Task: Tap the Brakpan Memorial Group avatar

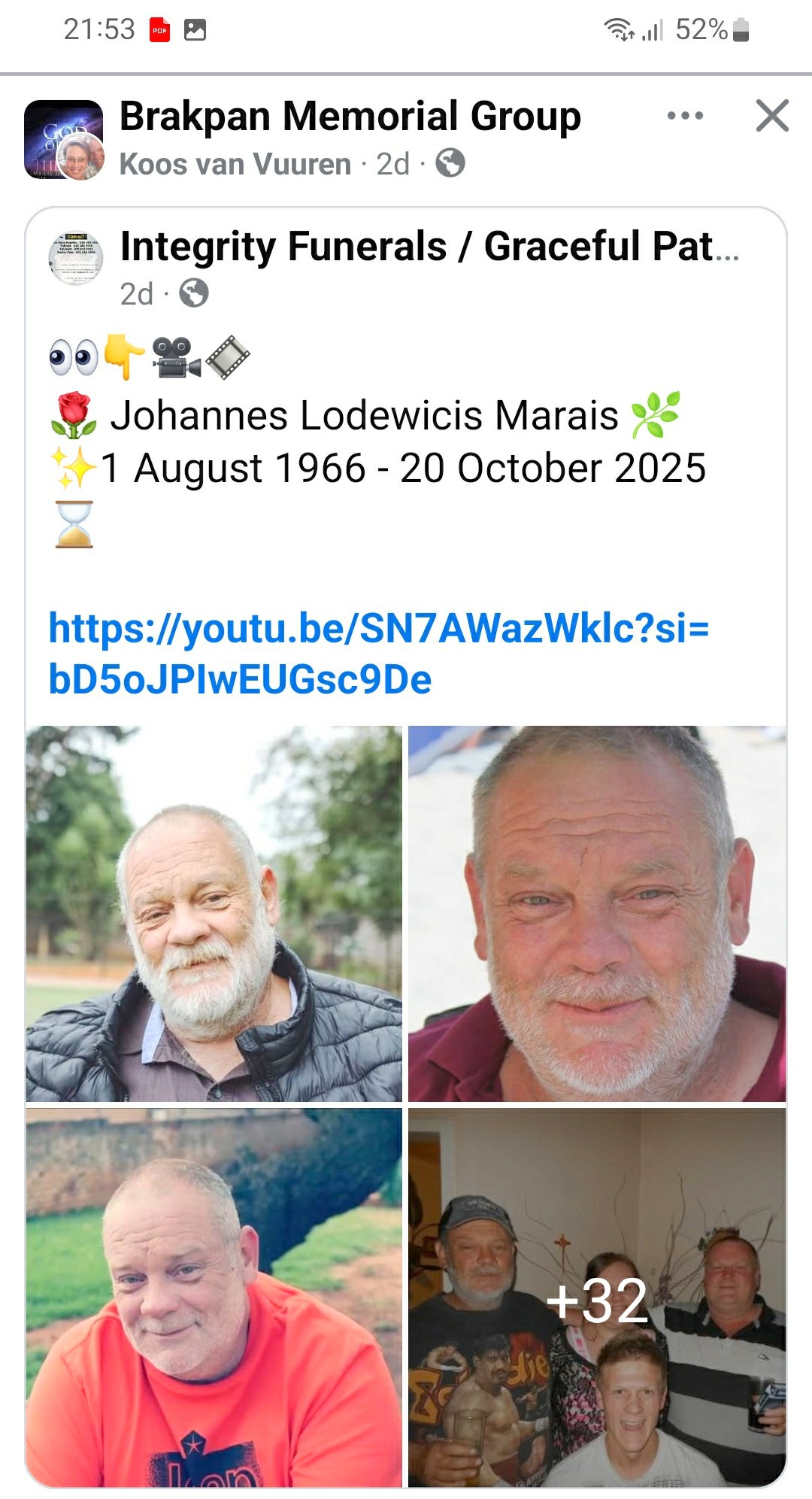Action: (64, 140)
